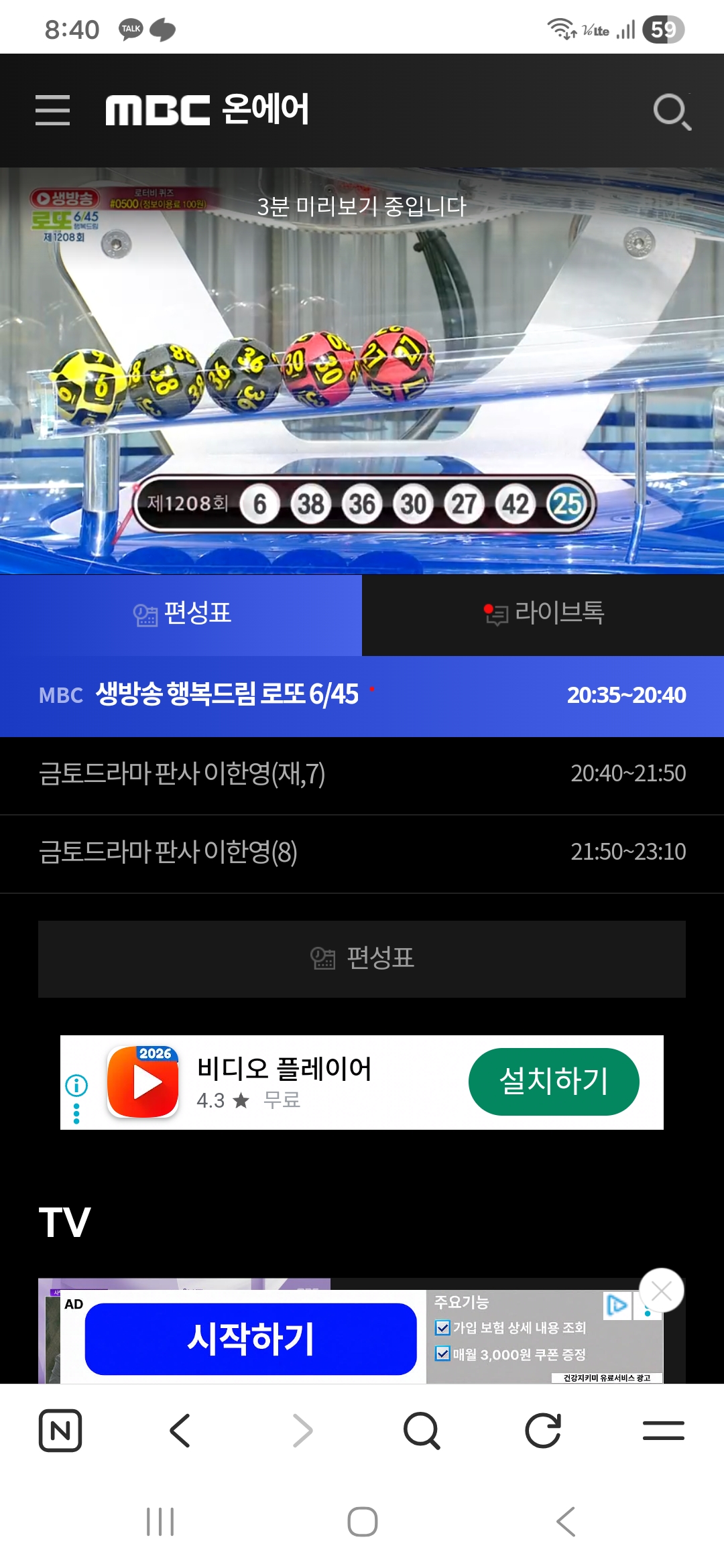Switch to the 편성표 tab

[x=181, y=614]
